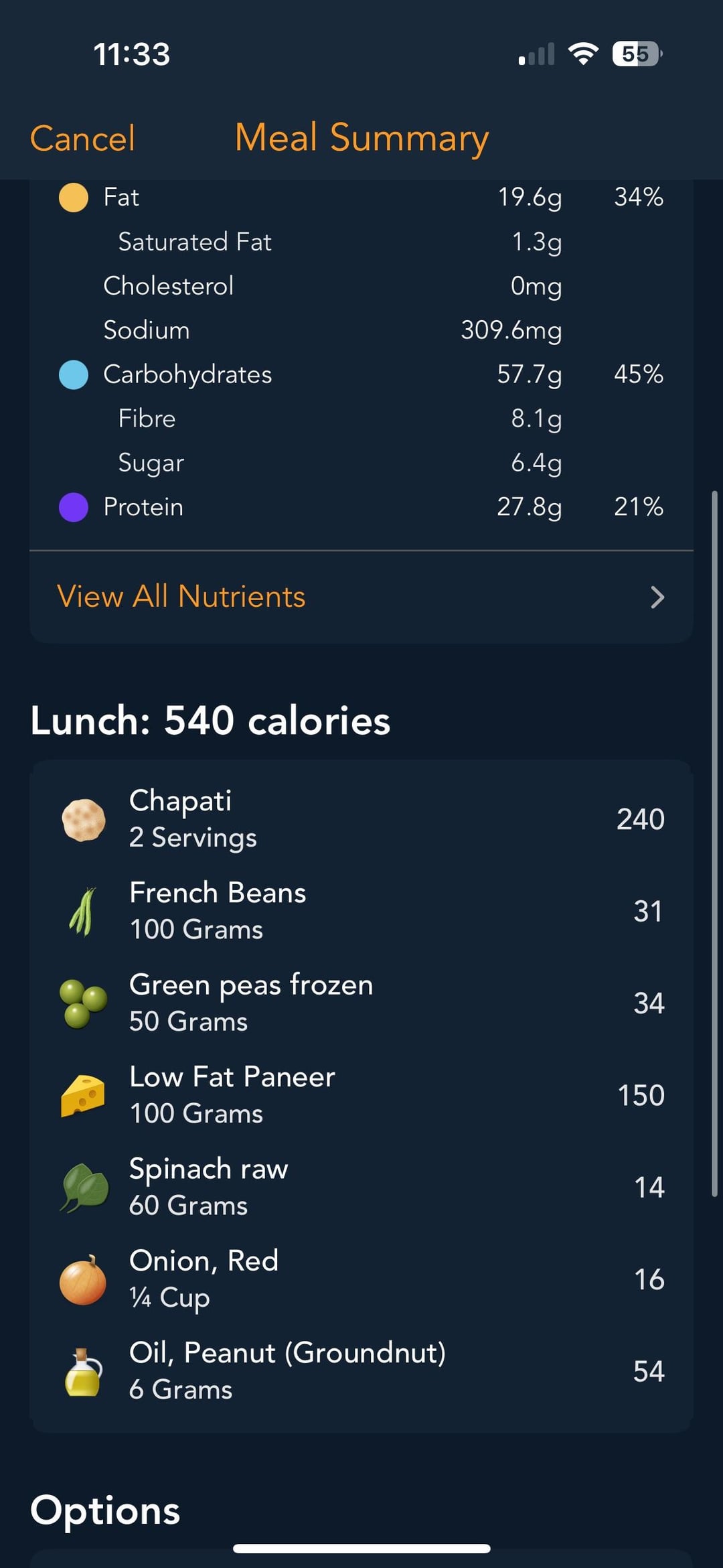View Spinach raw details
Viewport: 723px width, 1568px height.
[x=361, y=1187]
